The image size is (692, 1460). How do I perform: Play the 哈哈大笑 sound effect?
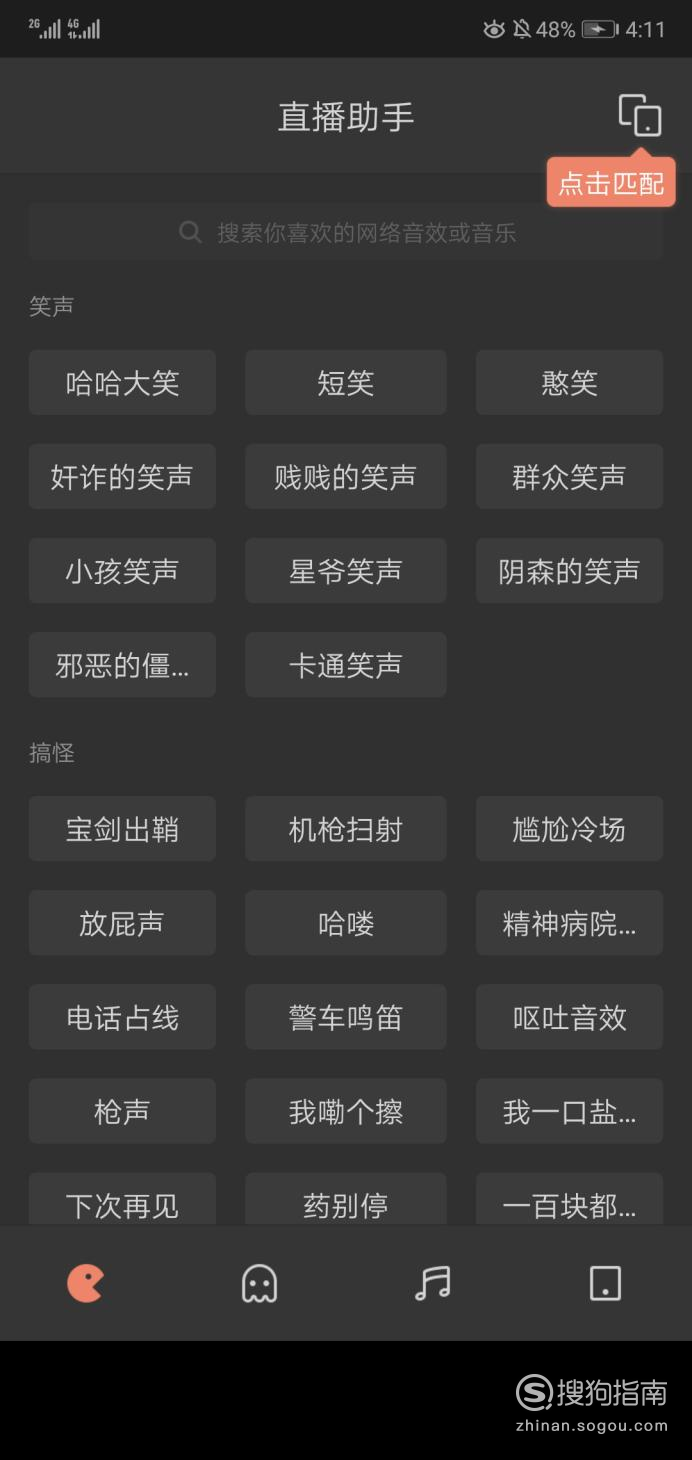coord(122,383)
